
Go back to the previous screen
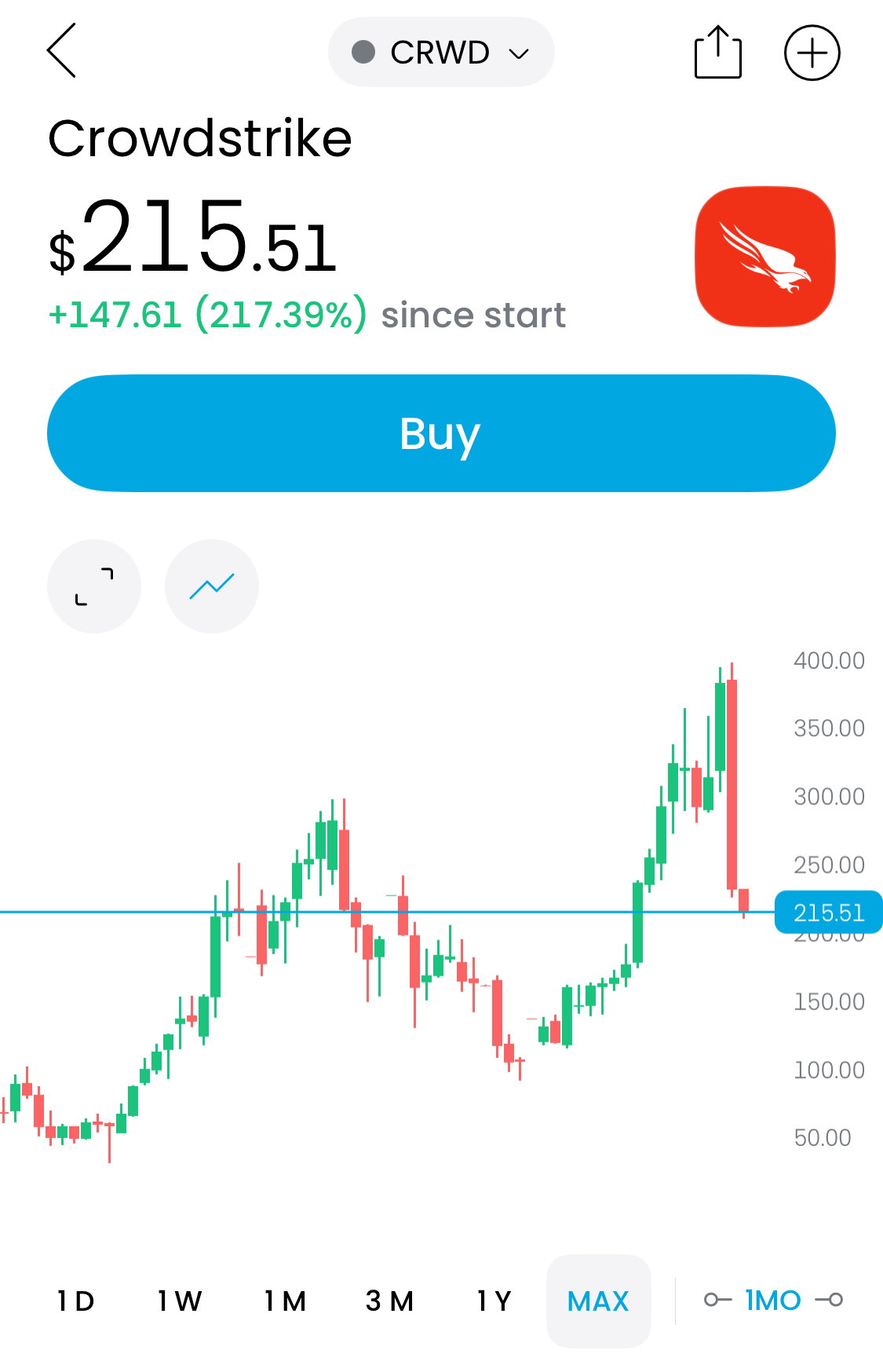61,51
